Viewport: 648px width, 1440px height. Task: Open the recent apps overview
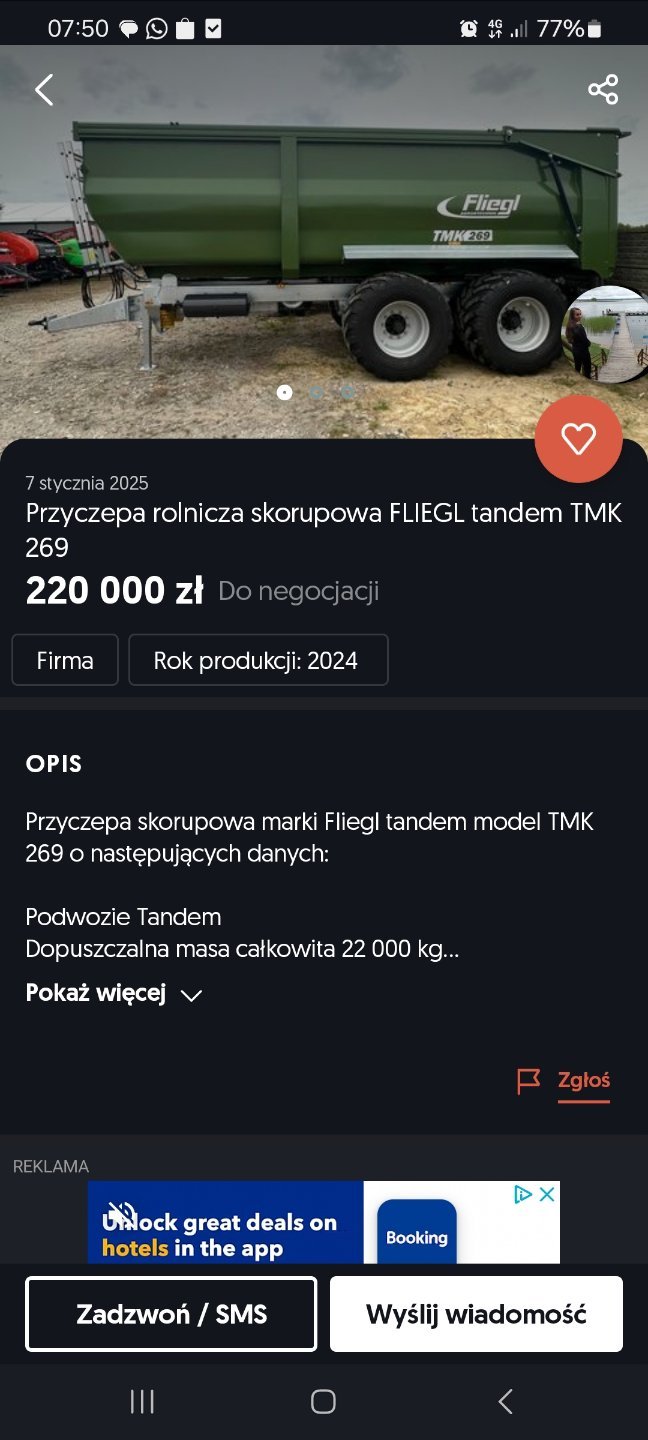click(142, 1402)
